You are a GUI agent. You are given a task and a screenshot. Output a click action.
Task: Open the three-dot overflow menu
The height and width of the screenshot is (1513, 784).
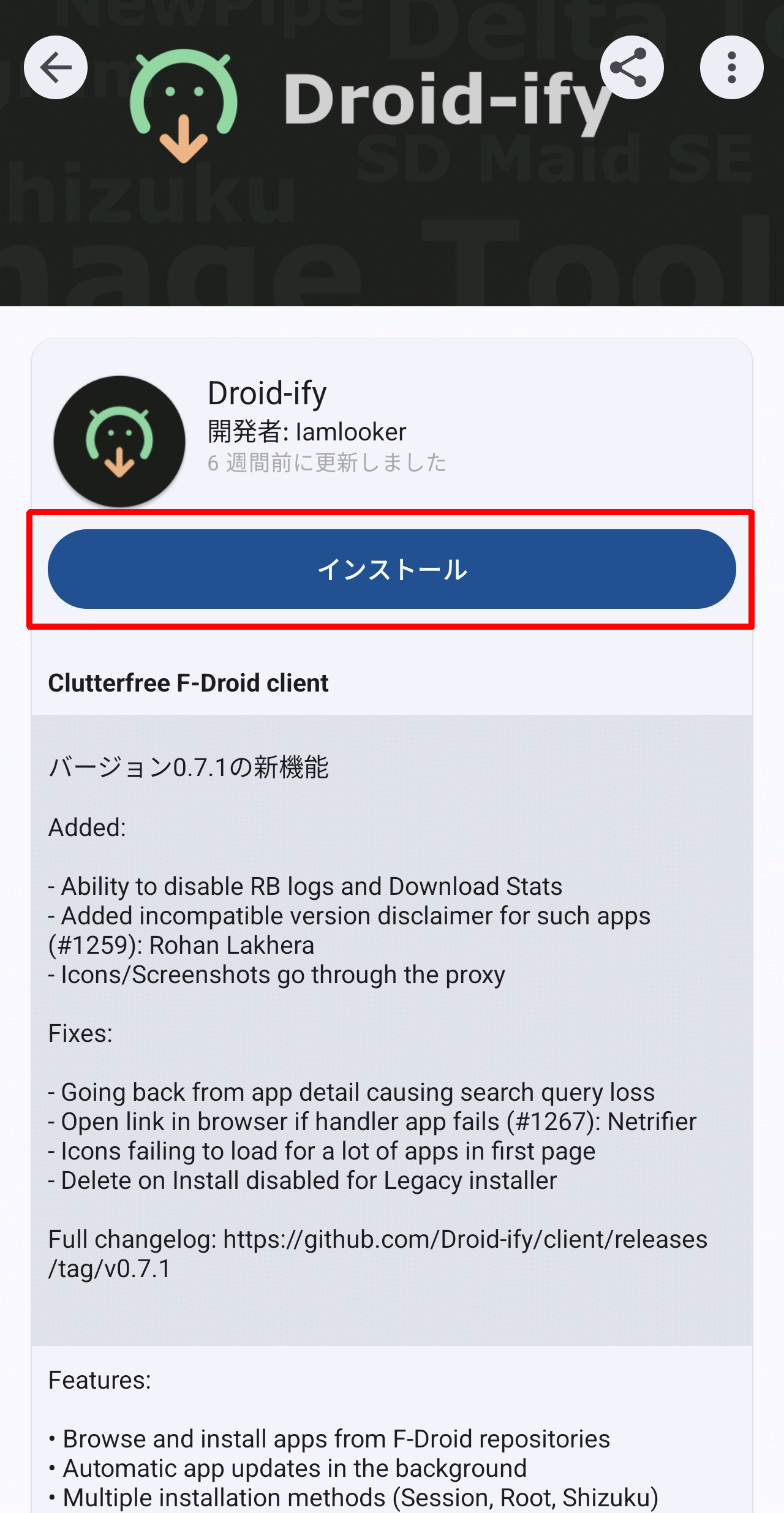(x=731, y=67)
